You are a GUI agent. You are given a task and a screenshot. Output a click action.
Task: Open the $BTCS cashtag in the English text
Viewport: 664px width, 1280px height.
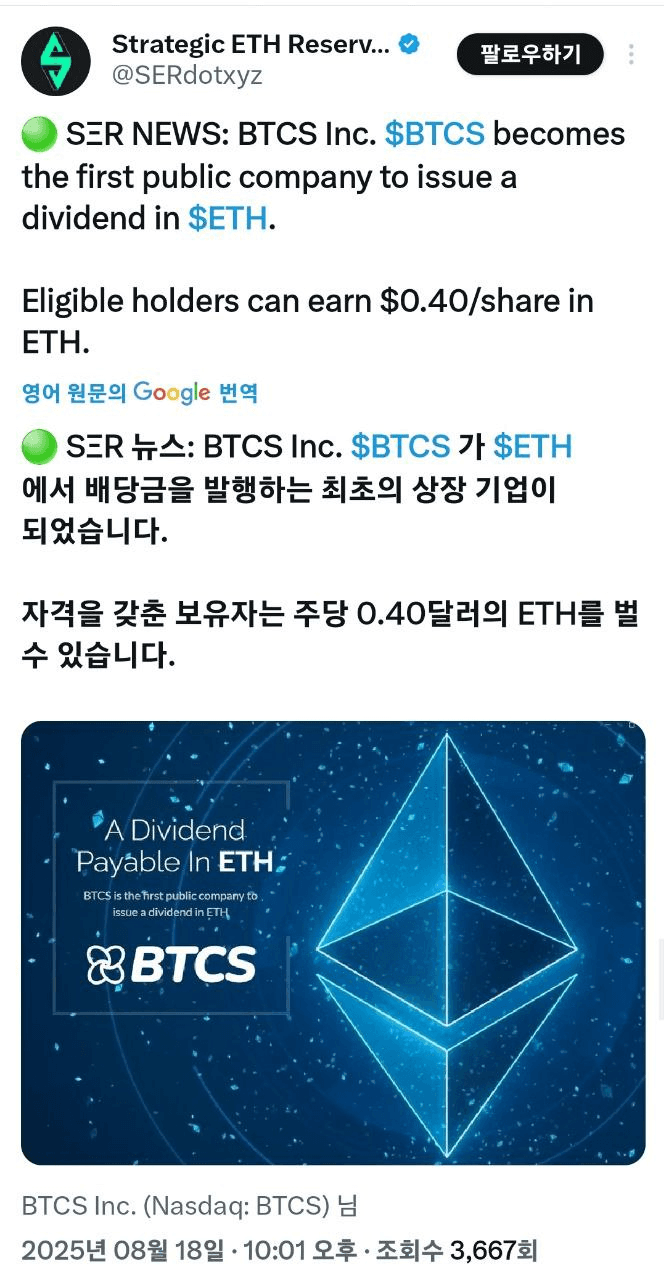[x=434, y=134]
